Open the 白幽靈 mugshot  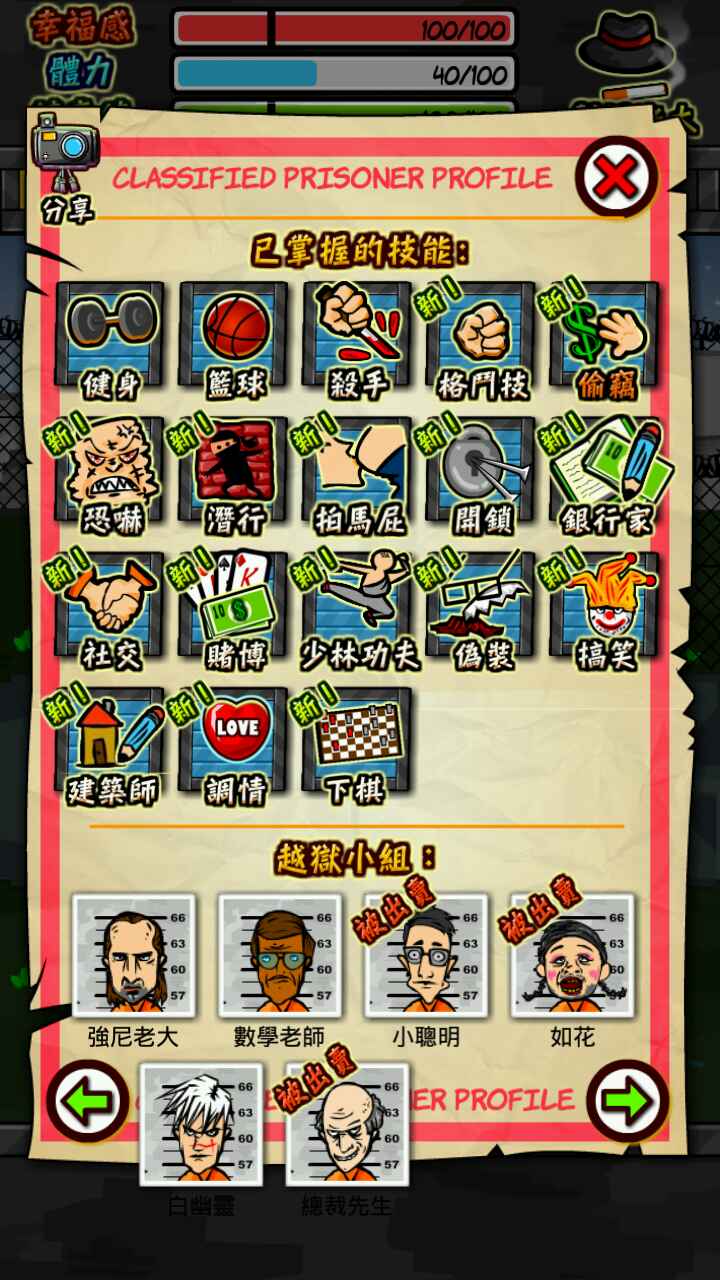point(201,1125)
